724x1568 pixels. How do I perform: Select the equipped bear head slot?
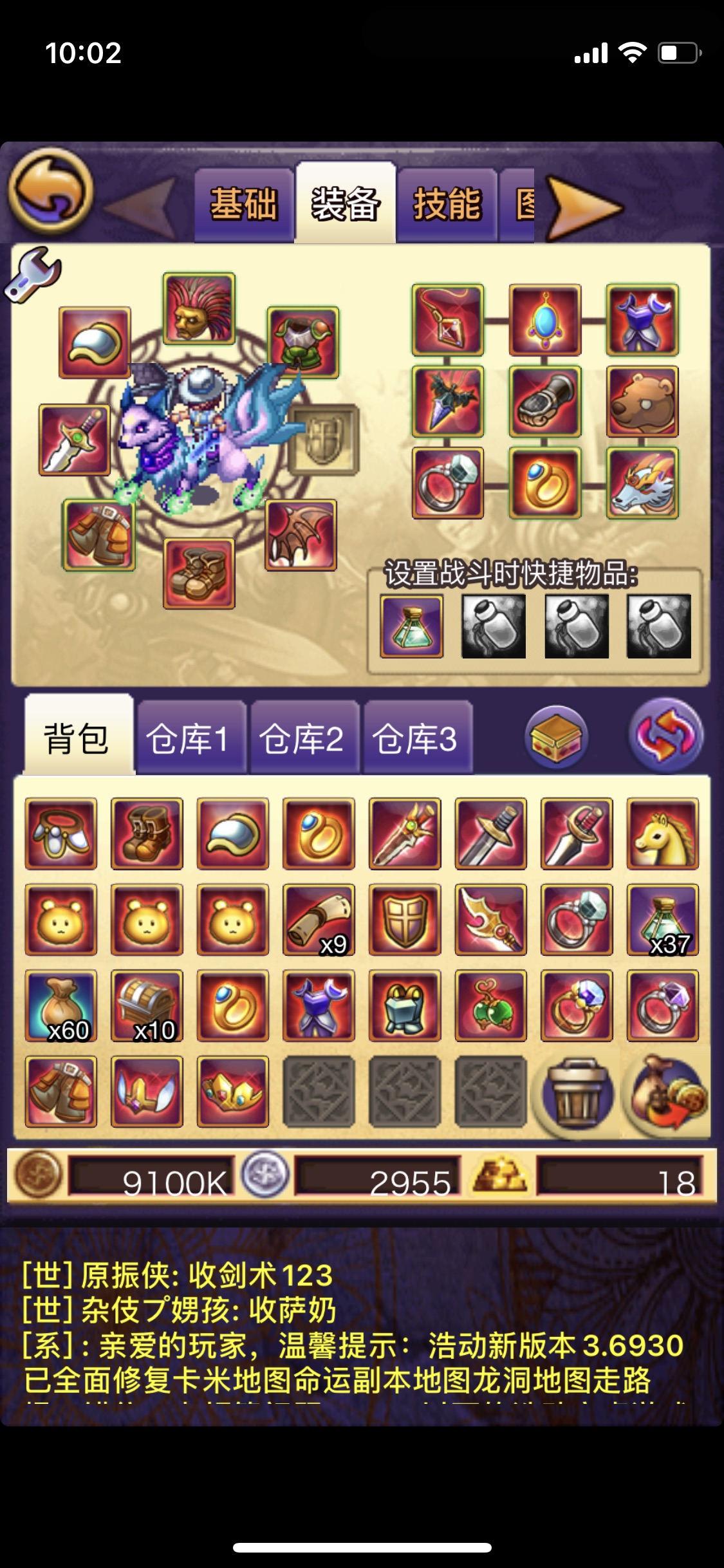(642, 402)
